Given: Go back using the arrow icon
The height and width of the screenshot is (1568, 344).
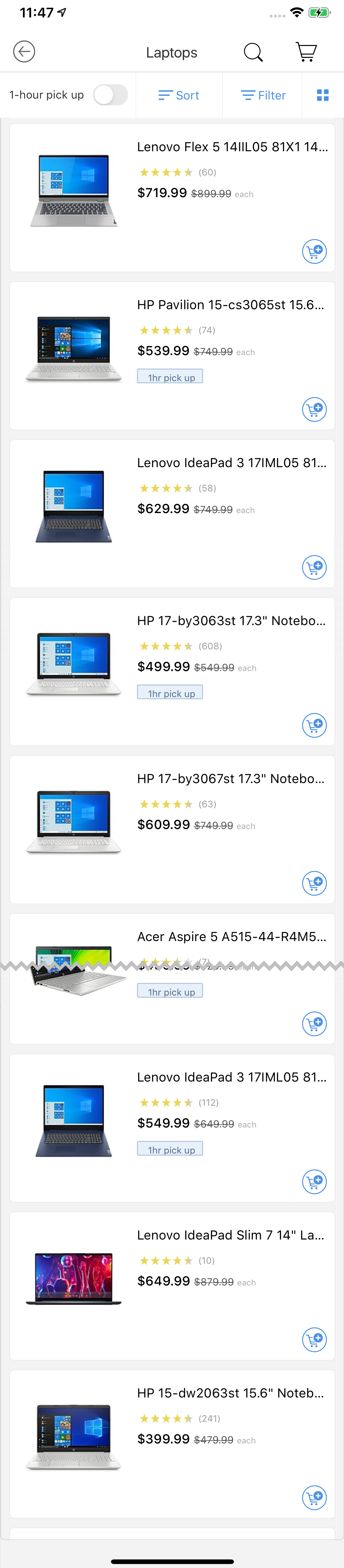Looking at the screenshot, I should point(24,52).
